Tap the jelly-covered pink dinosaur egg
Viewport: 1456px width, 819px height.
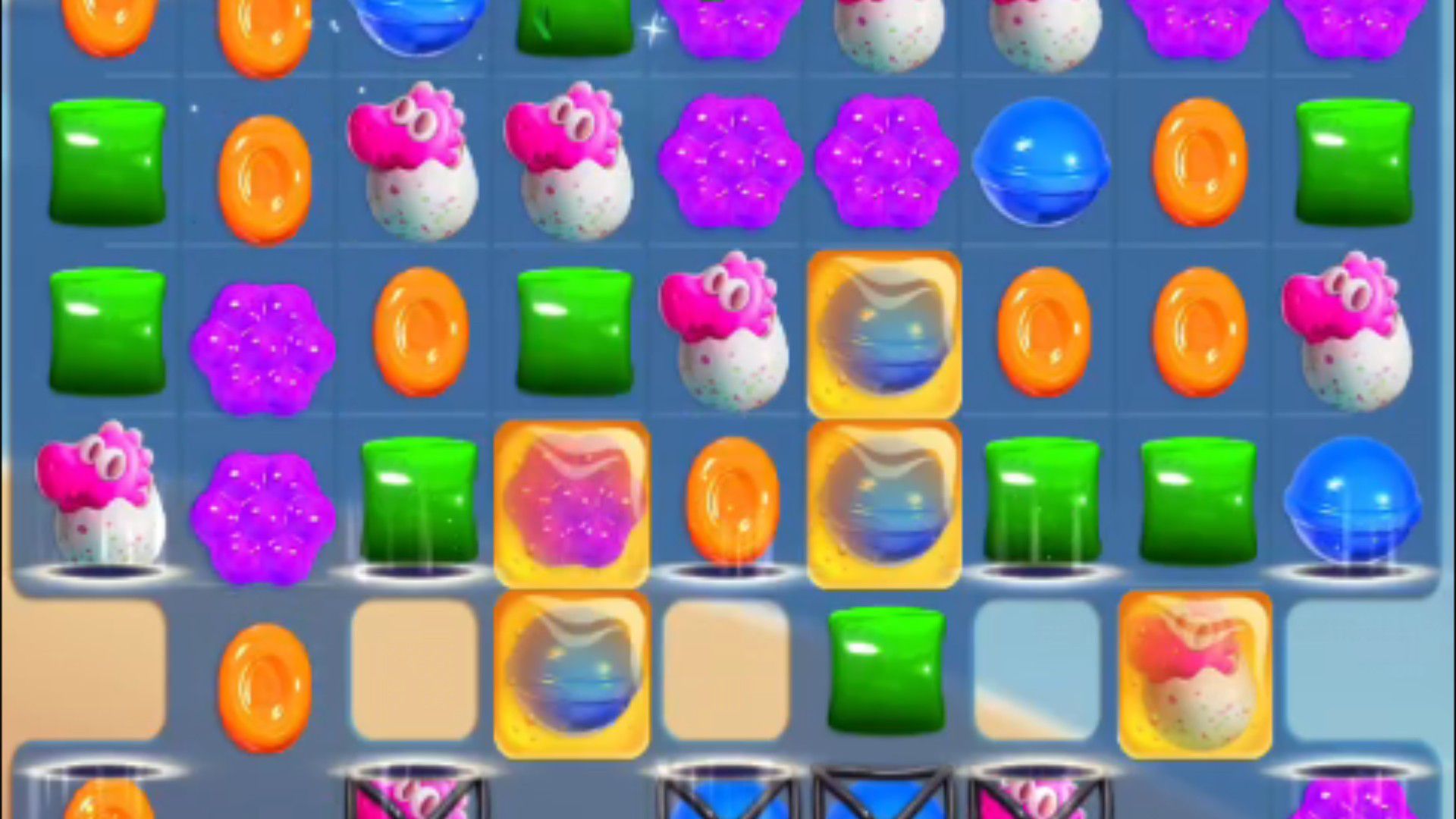tap(1195, 675)
